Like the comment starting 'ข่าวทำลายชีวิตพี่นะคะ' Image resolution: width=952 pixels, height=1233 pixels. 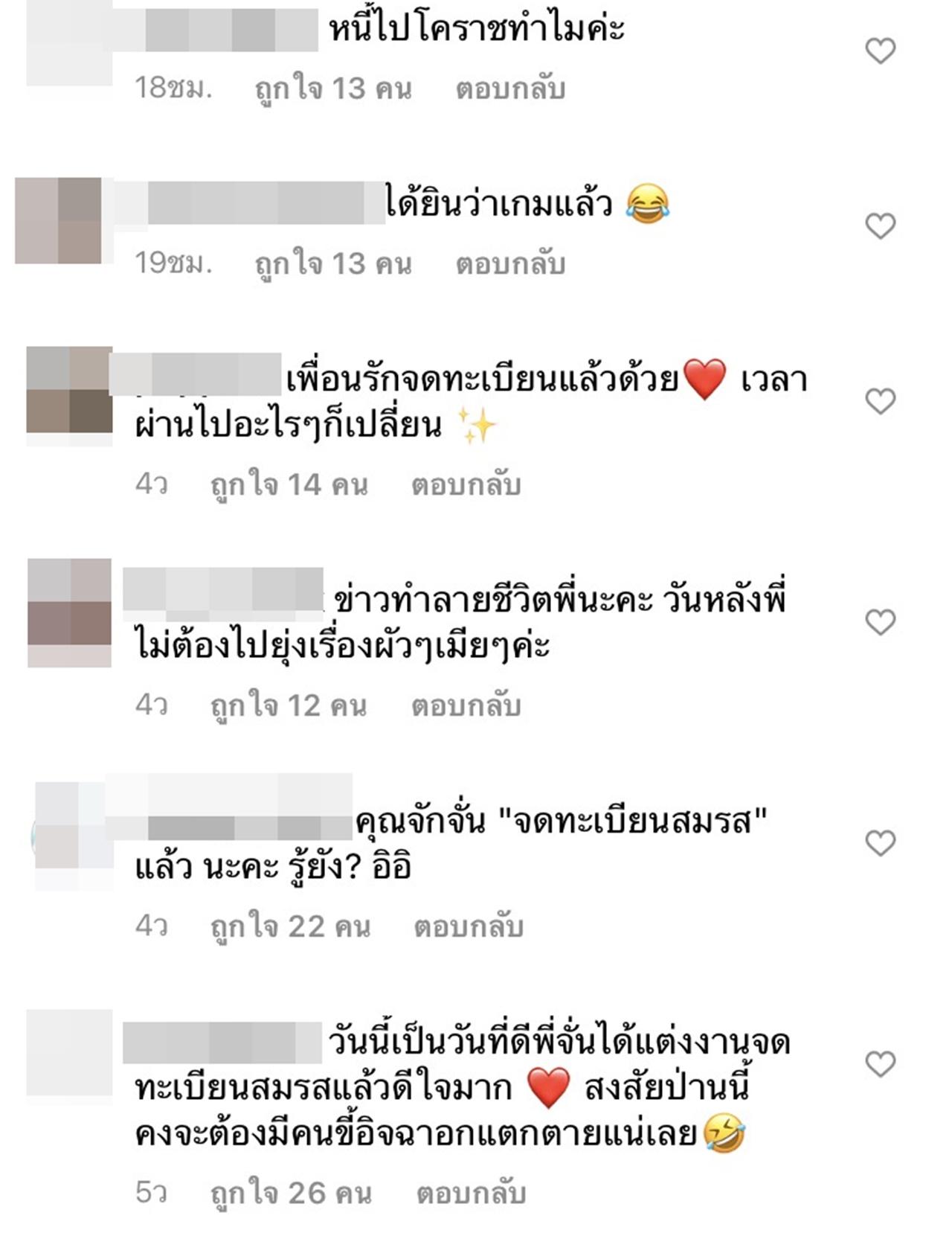pyautogui.click(x=880, y=622)
